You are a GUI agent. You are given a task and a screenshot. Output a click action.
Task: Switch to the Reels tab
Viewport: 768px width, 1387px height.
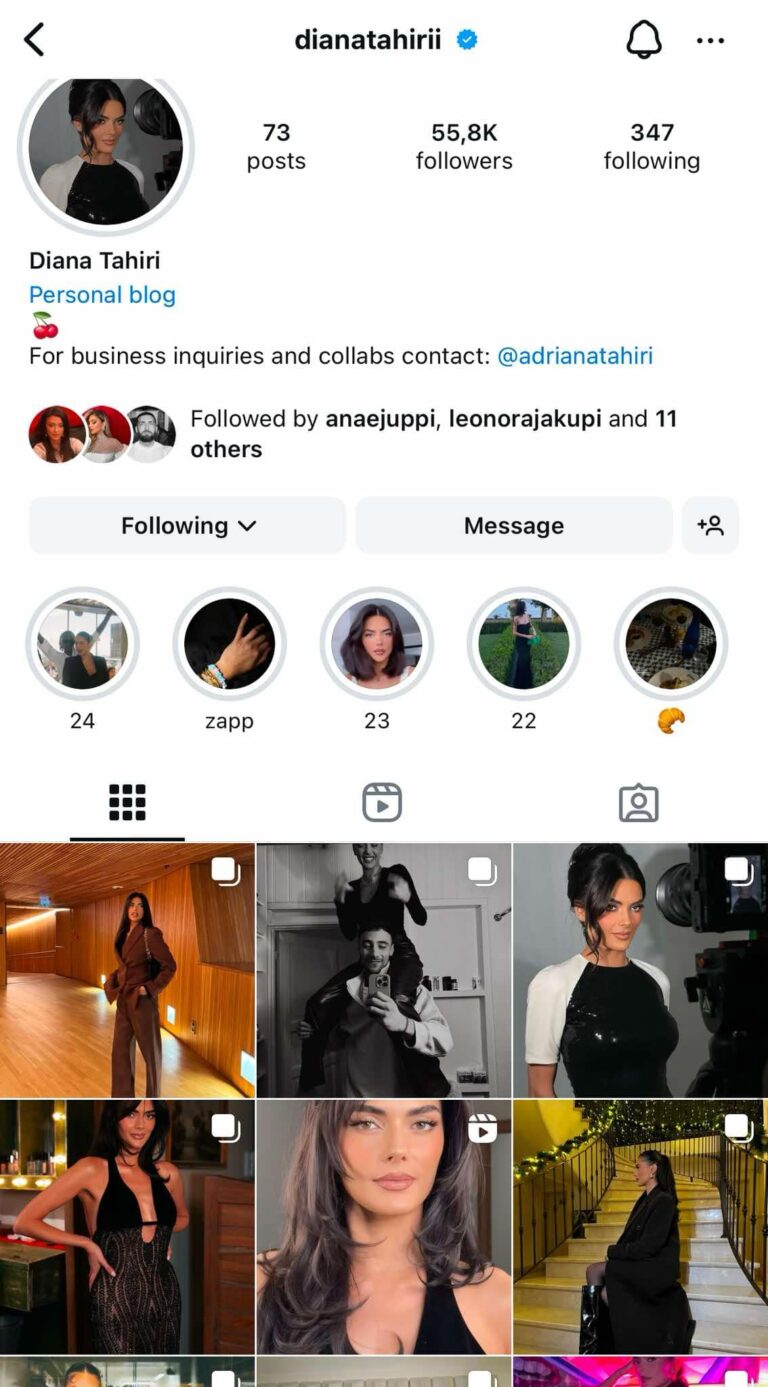click(382, 802)
